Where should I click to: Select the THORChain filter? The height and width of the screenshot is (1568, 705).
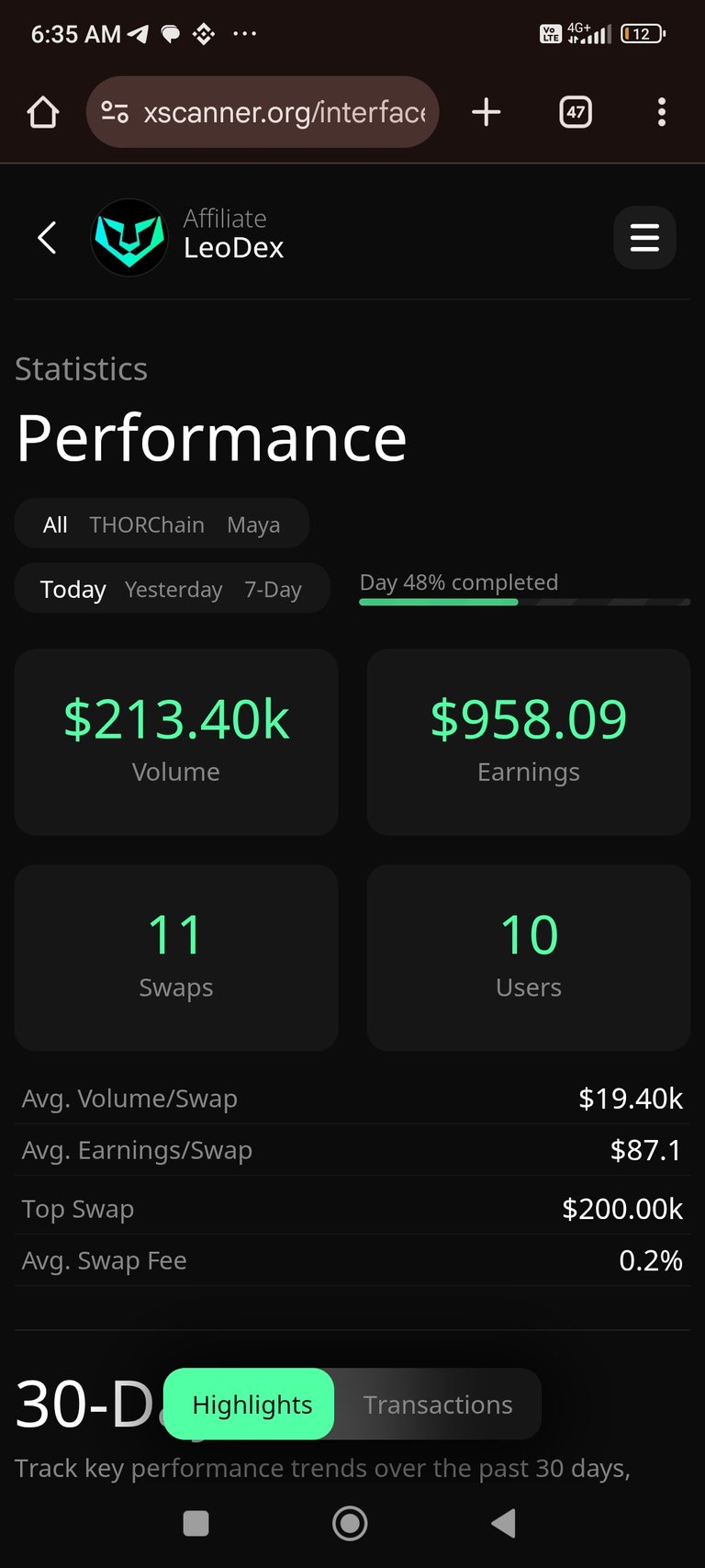tap(147, 525)
